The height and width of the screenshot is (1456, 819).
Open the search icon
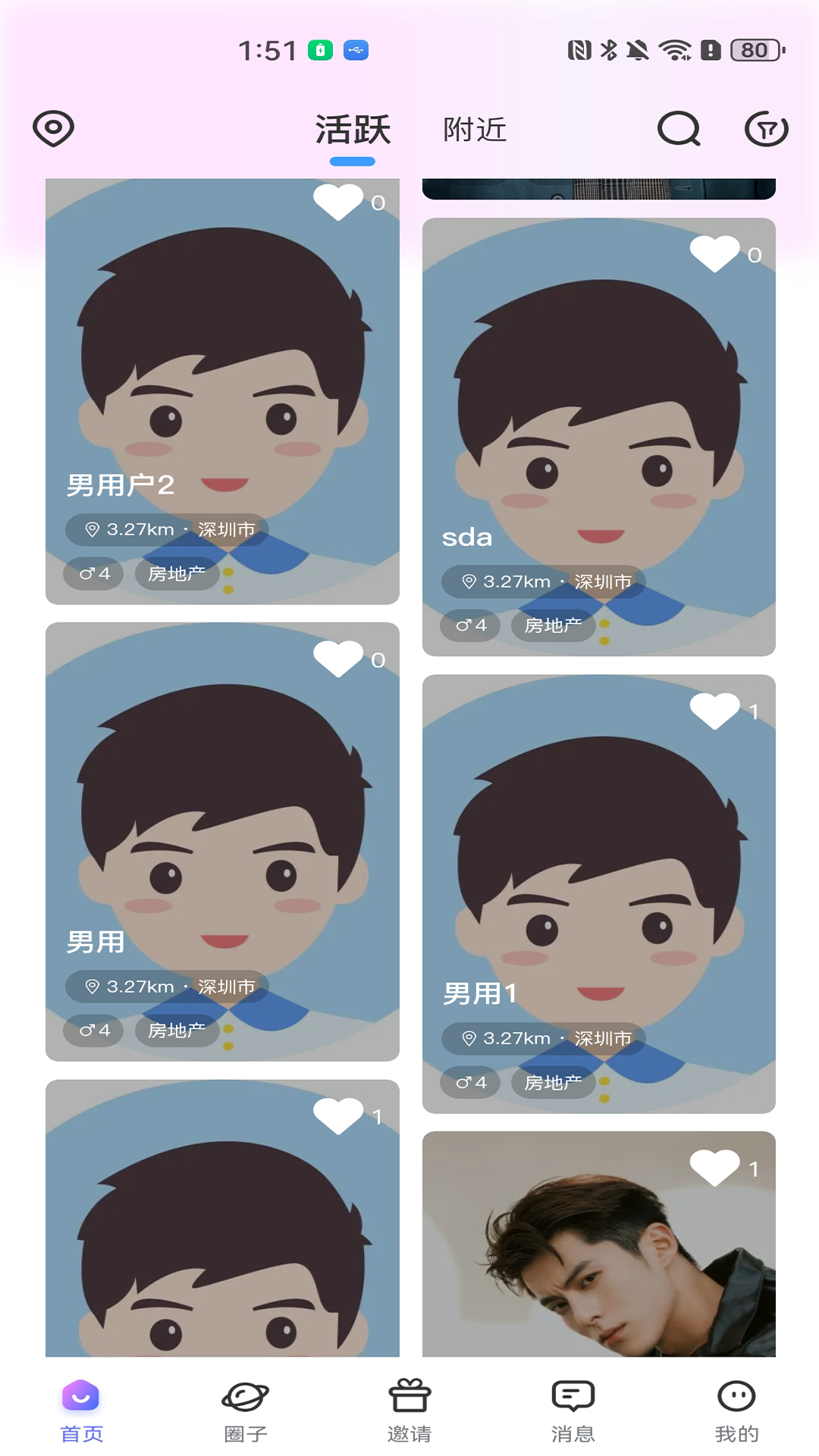click(679, 129)
